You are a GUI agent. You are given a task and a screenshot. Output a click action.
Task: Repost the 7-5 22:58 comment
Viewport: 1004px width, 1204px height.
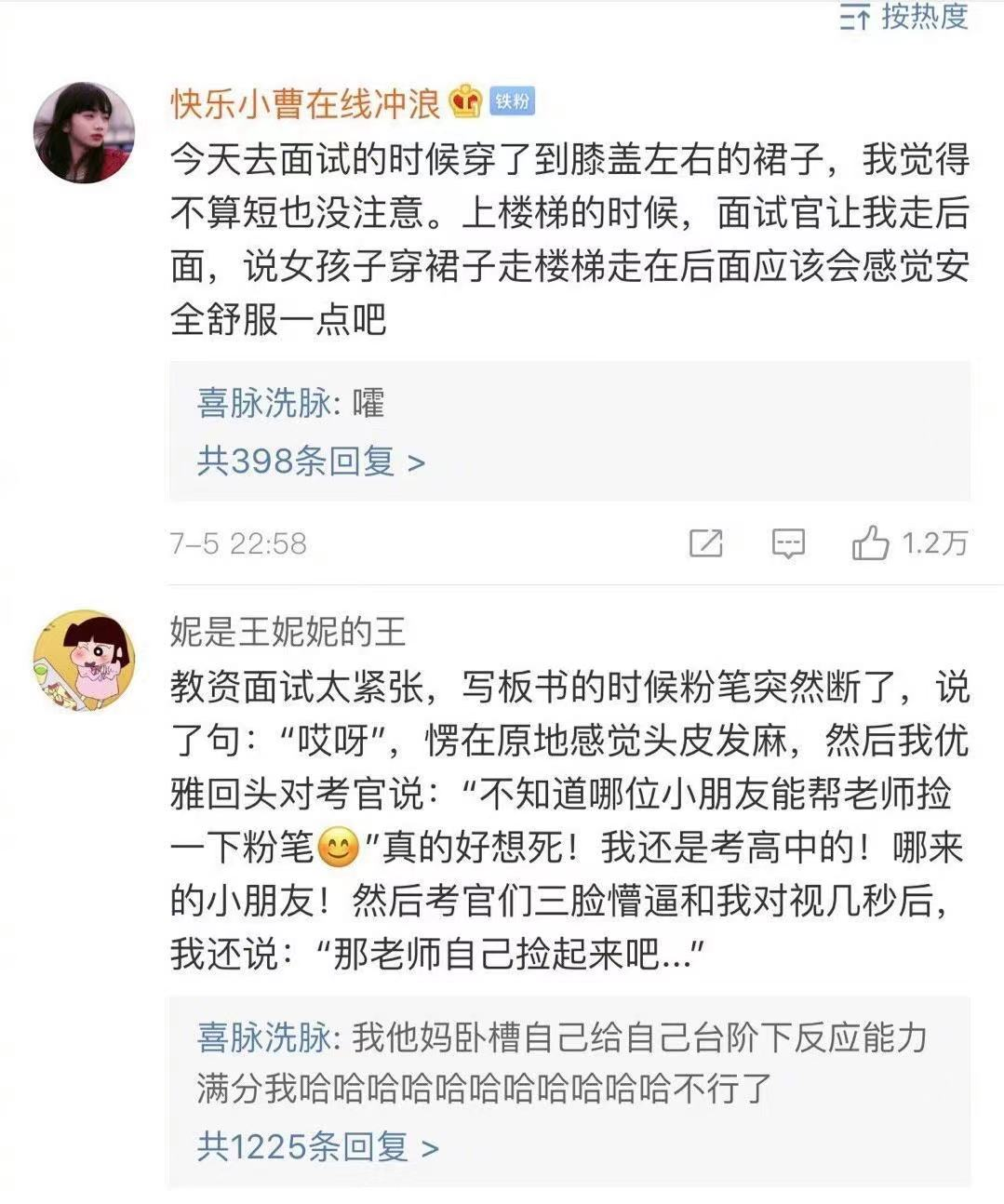pyautogui.click(x=705, y=542)
